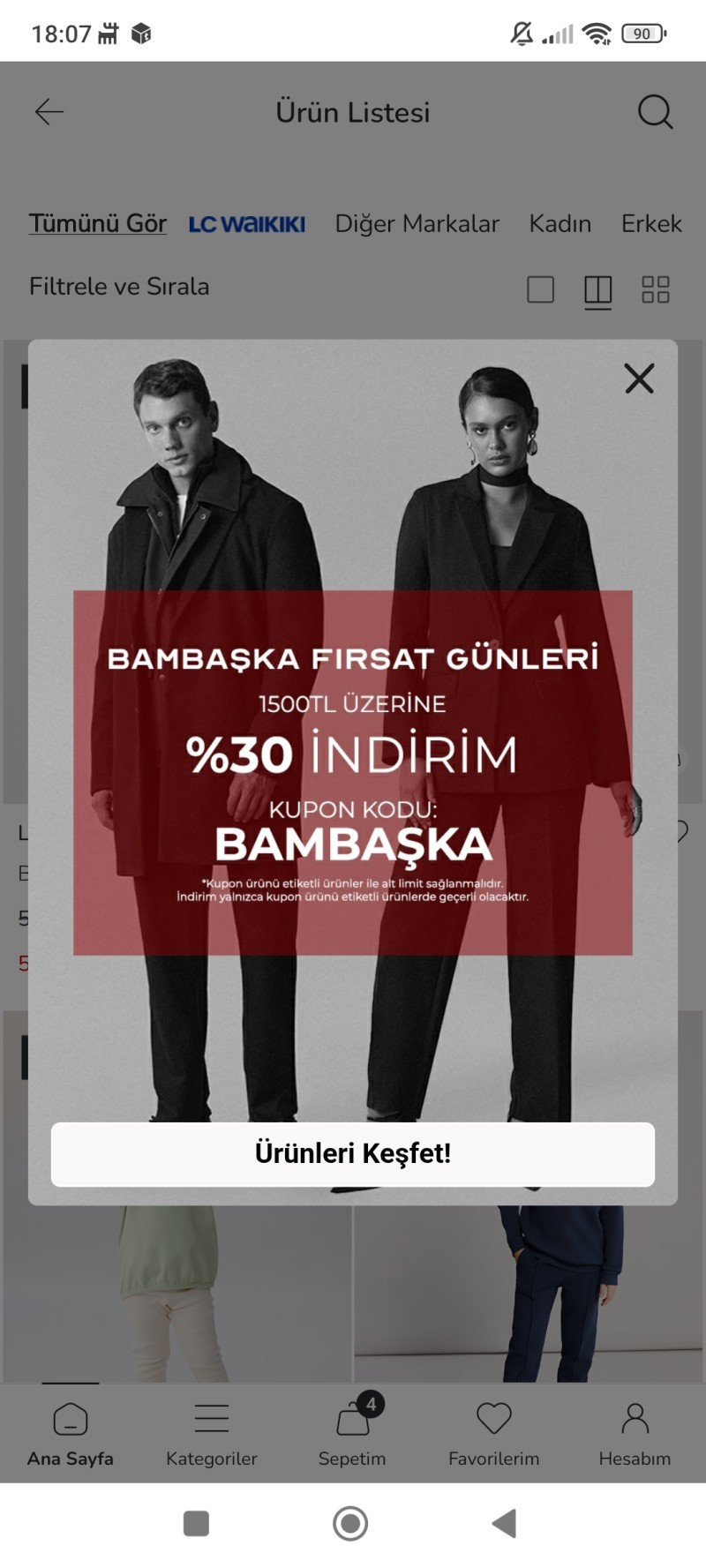
Task: Open Sepetim cart tab
Action: coord(353,1434)
